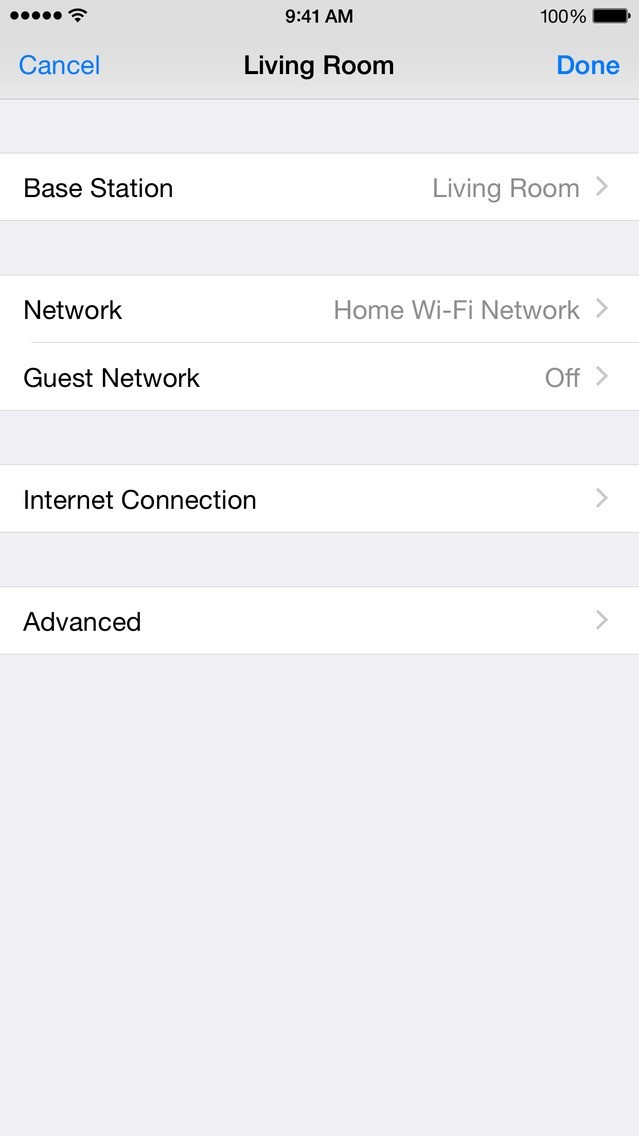Open Network settings for Home Wi-Fi Network
This screenshot has height=1136, width=639.
[x=319, y=310]
